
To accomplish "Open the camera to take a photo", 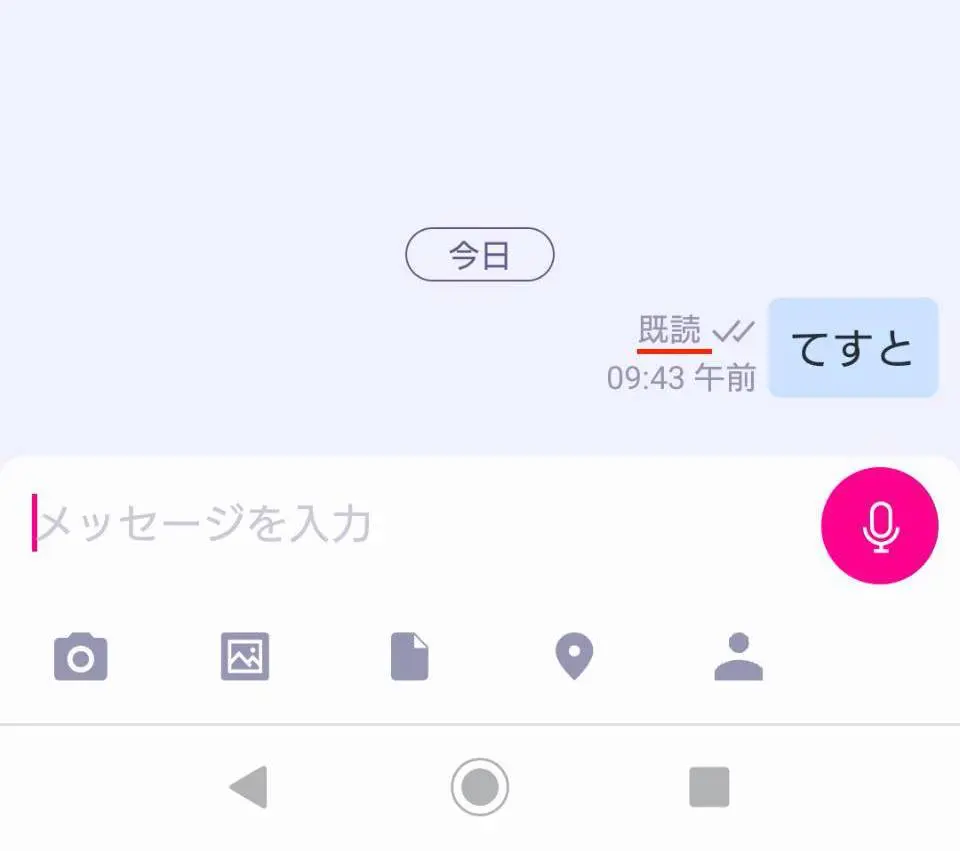I will coord(81,657).
